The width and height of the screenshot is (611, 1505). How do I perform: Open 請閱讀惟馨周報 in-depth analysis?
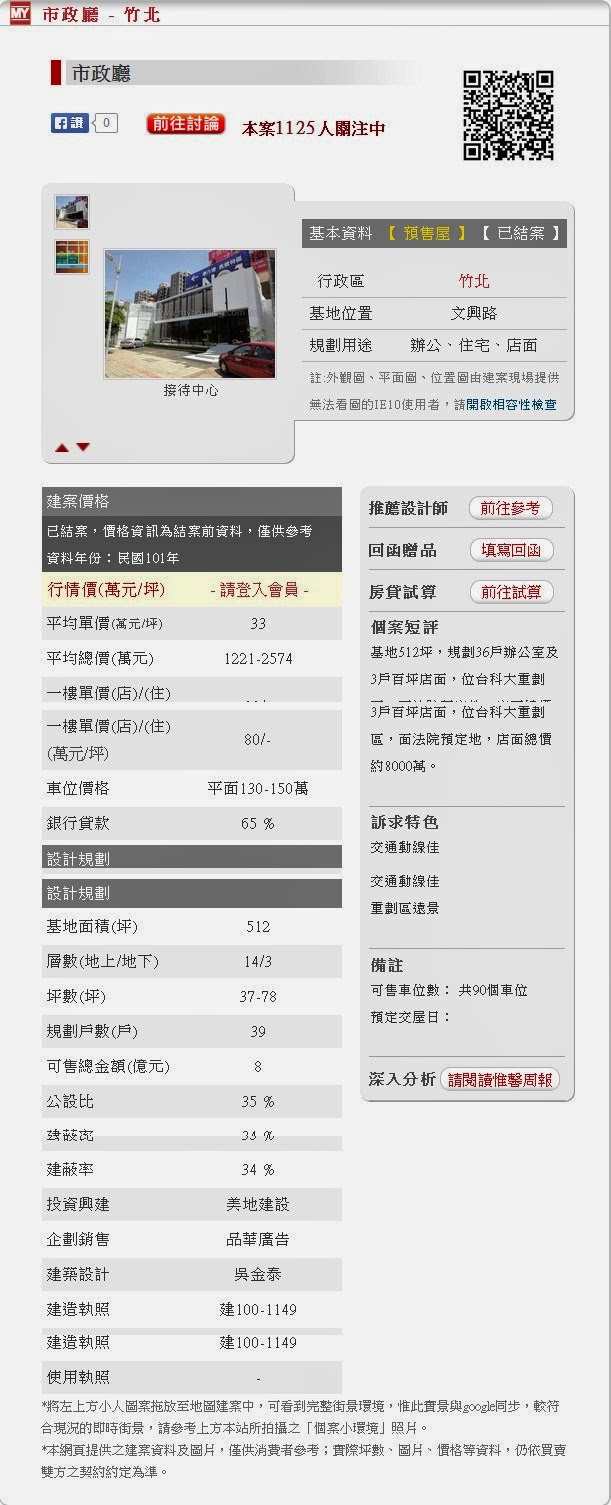coord(500,1080)
